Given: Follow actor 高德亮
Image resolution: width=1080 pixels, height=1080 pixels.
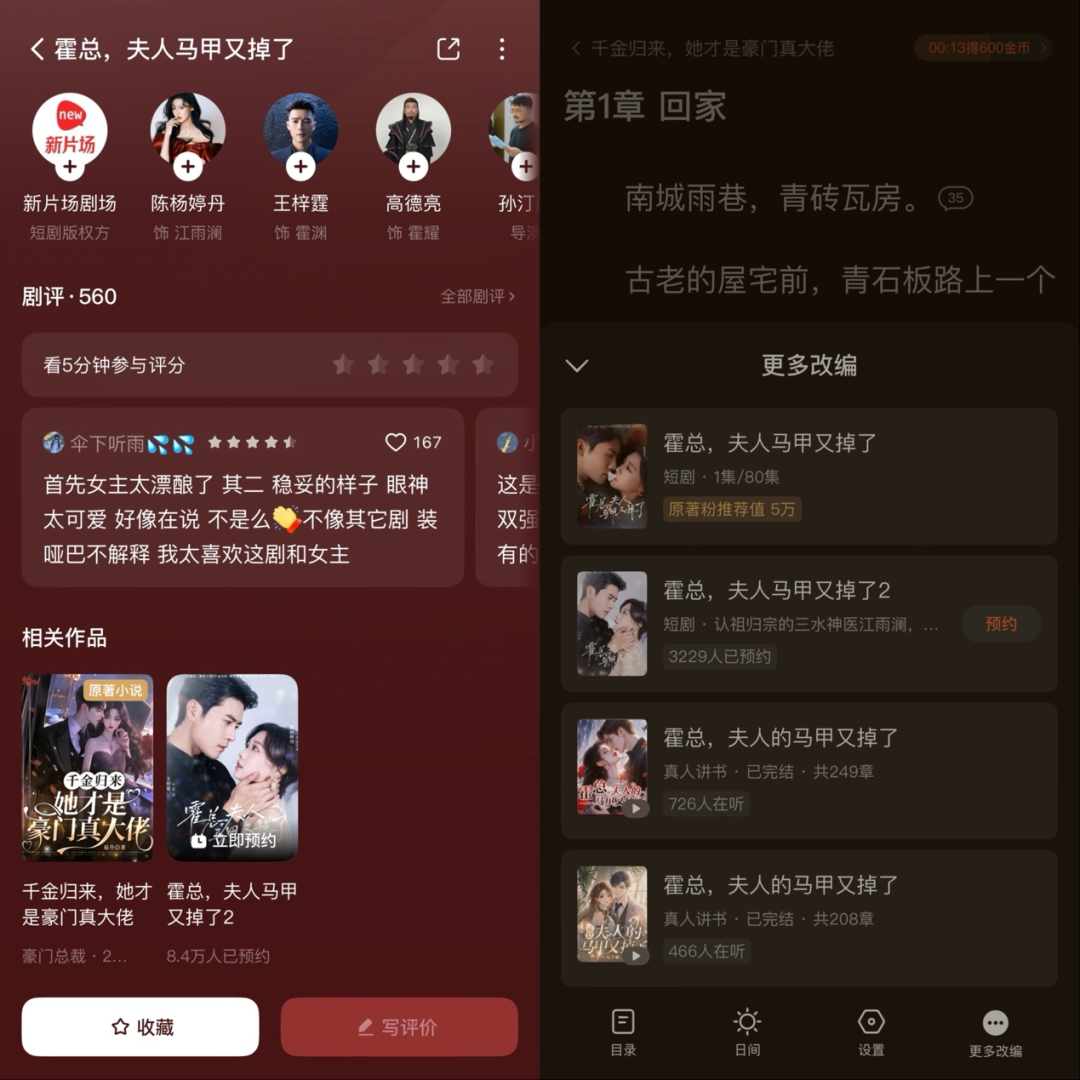Looking at the screenshot, I should point(413,166).
